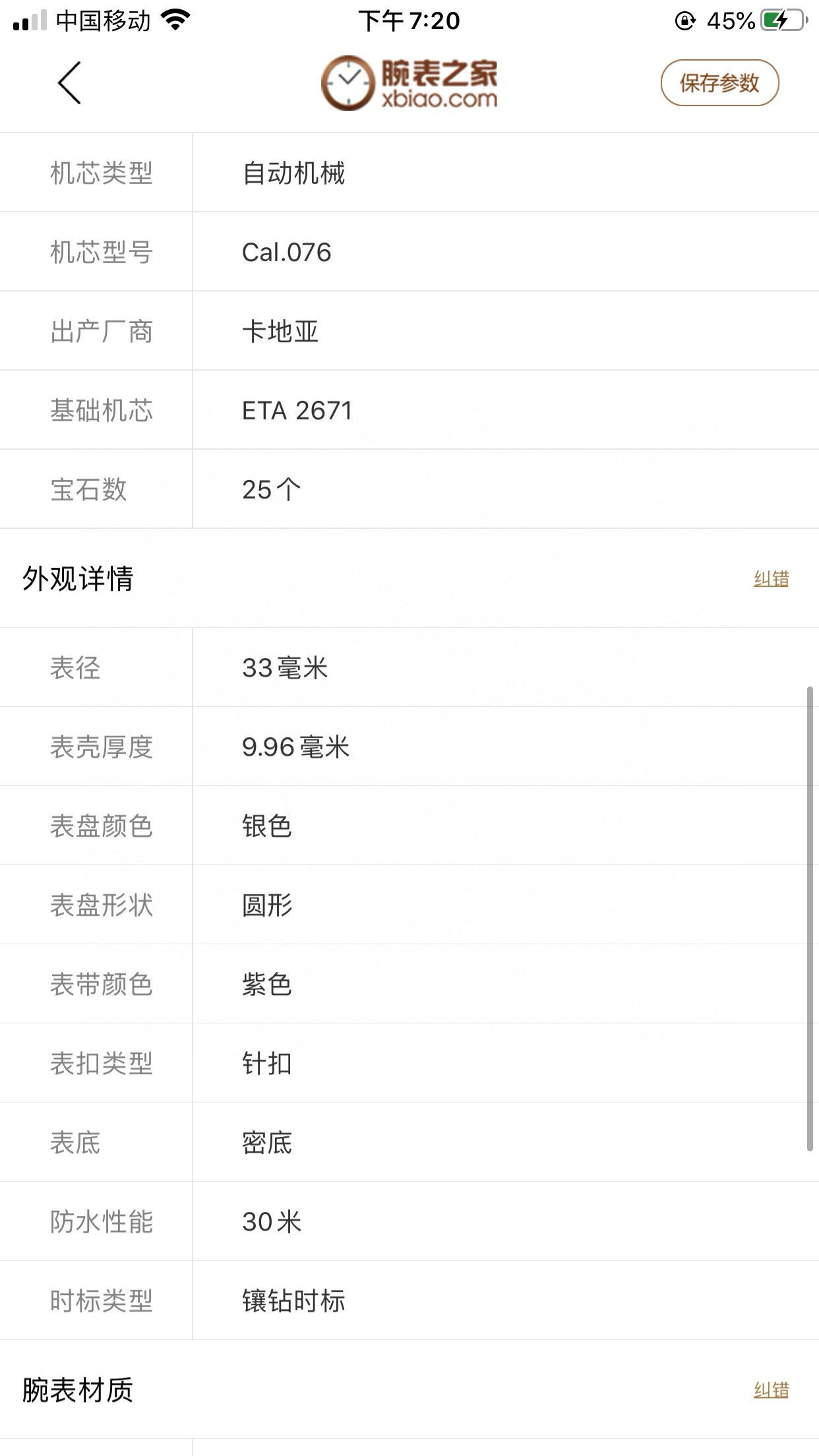The width and height of the screenshot is (819, 1456).
Task: Tap the 保存参数 button
Action: (719, 83)
